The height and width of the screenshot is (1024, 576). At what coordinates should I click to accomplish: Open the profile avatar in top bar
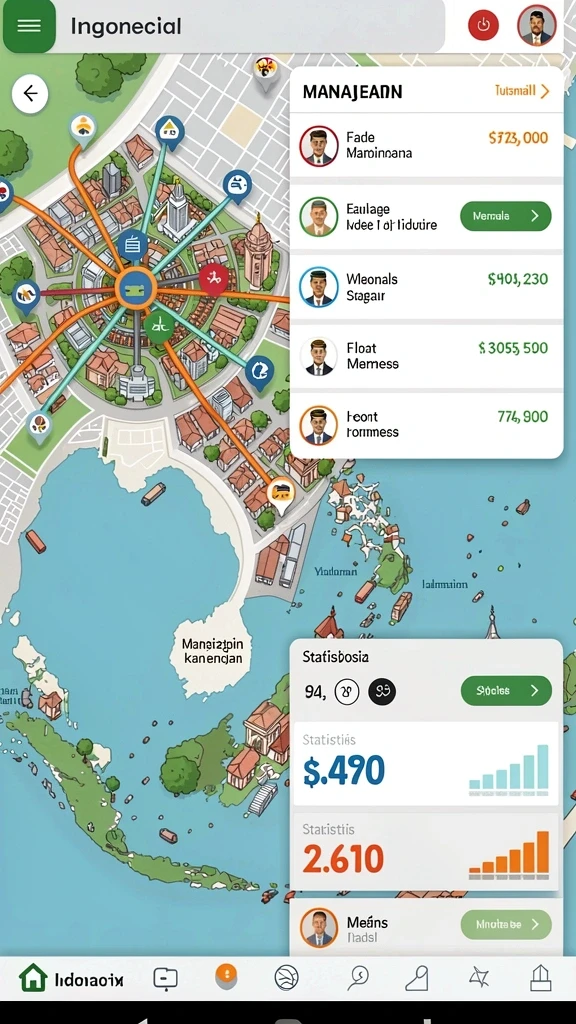point(537,25)
